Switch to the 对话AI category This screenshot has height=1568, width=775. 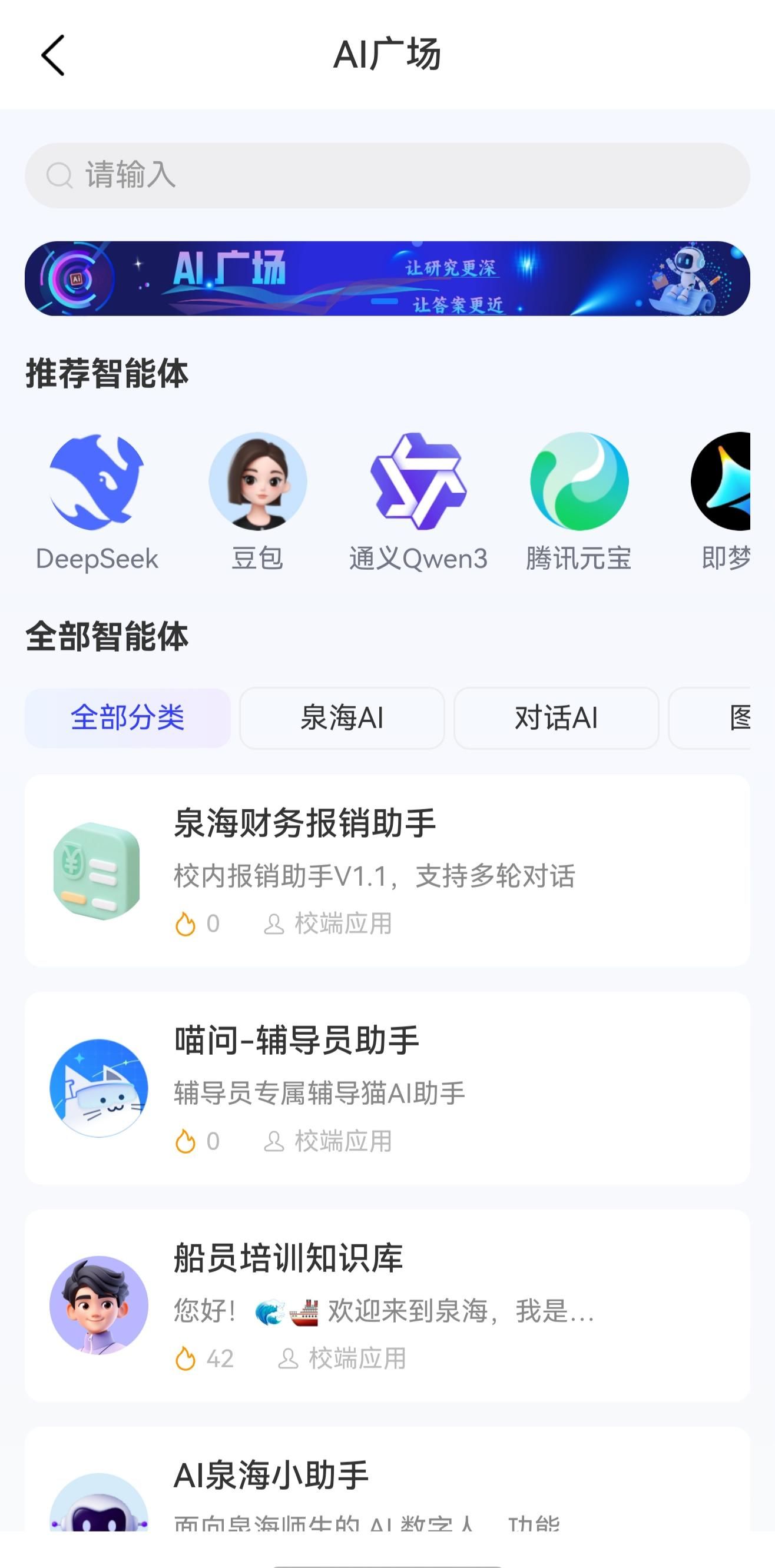[x=557, y=717]
